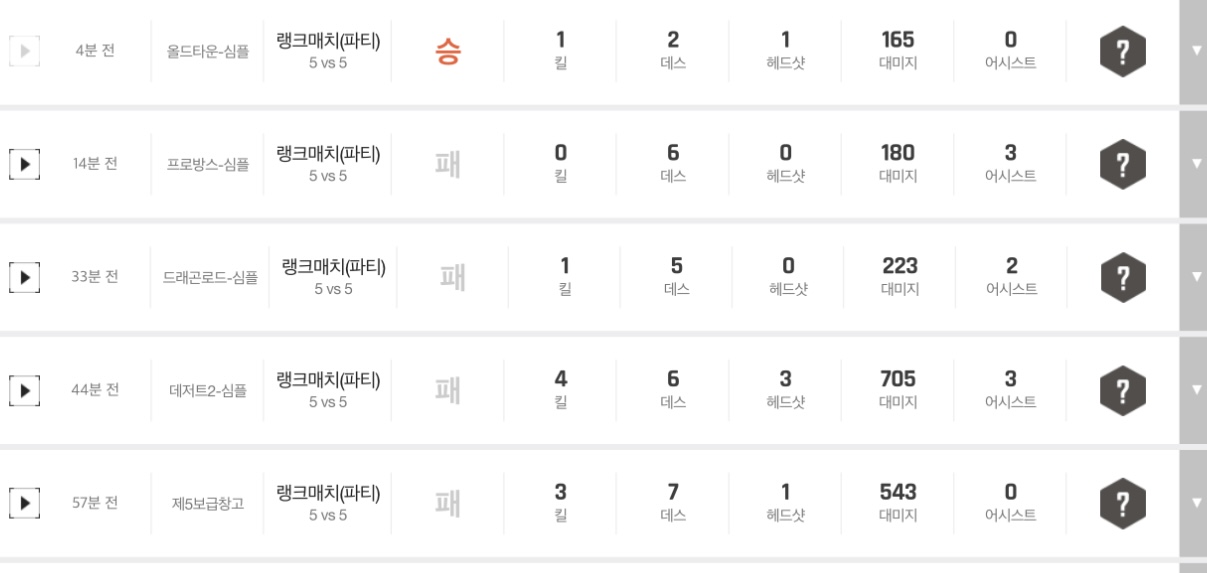The height and width of the screenshot is (573, 1207).
Task: Play the replay for the 데저트2-심플 match
Action: (24, 389)
